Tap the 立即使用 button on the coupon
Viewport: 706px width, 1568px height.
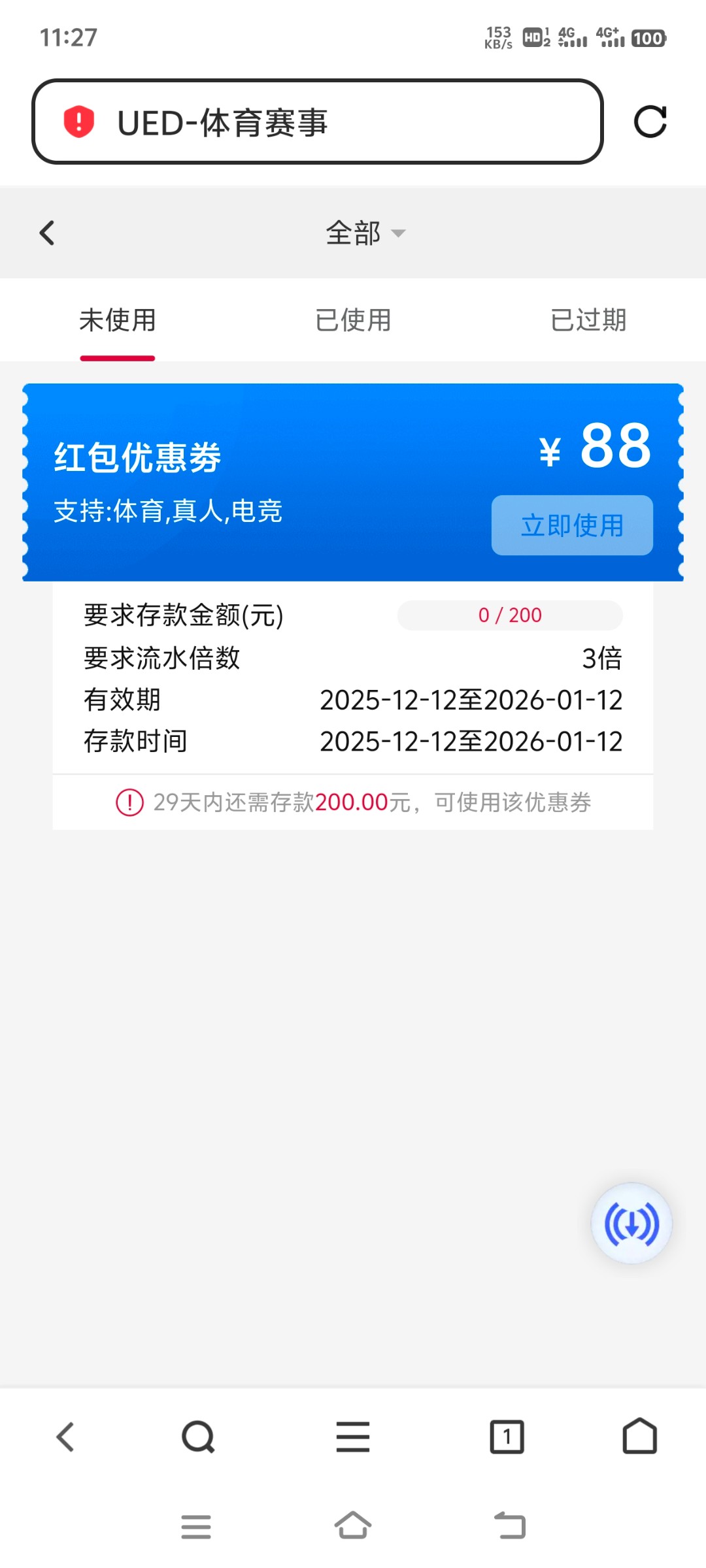click(x=571, y=525)
